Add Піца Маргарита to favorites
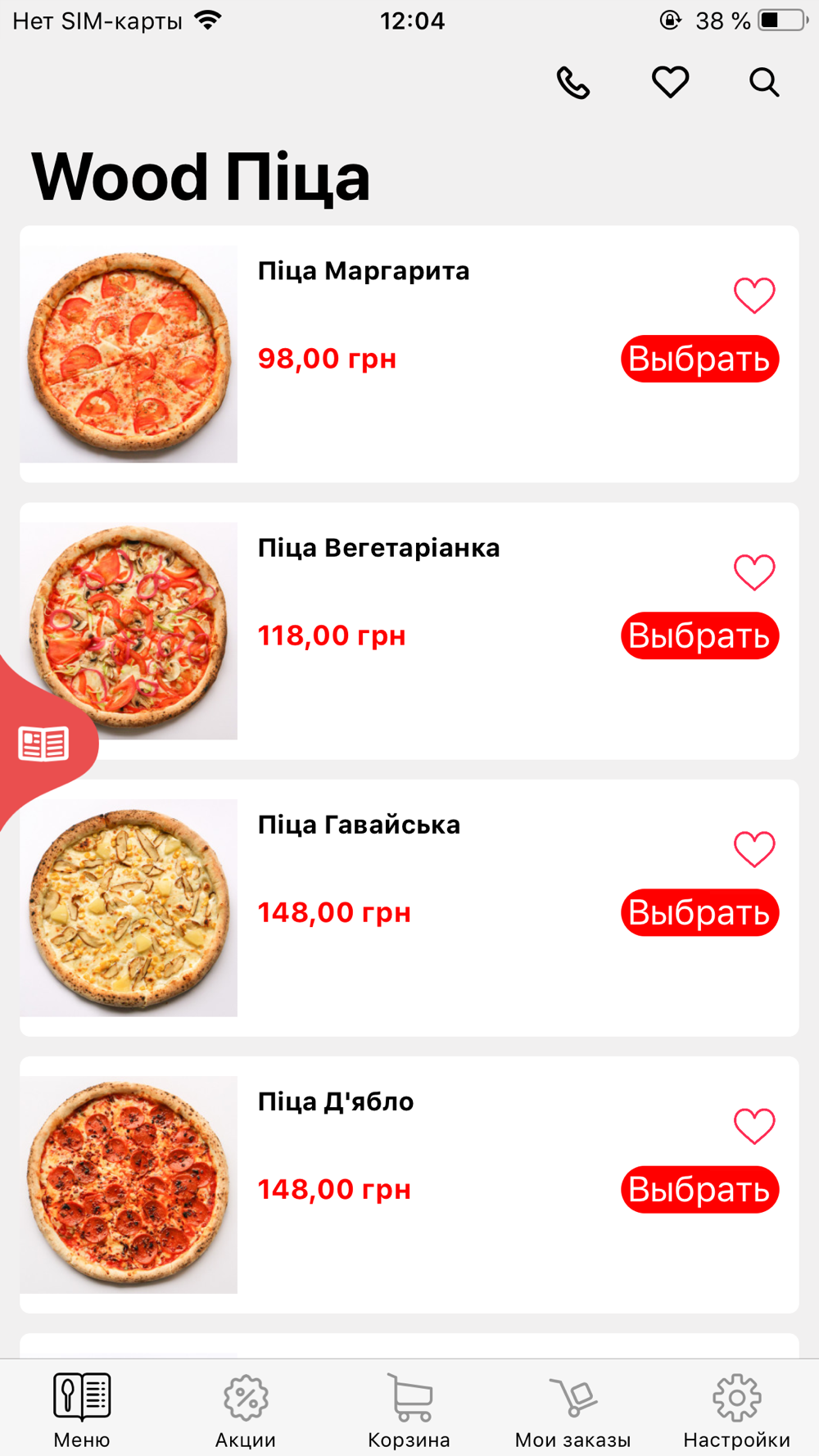 coord(753,296)
